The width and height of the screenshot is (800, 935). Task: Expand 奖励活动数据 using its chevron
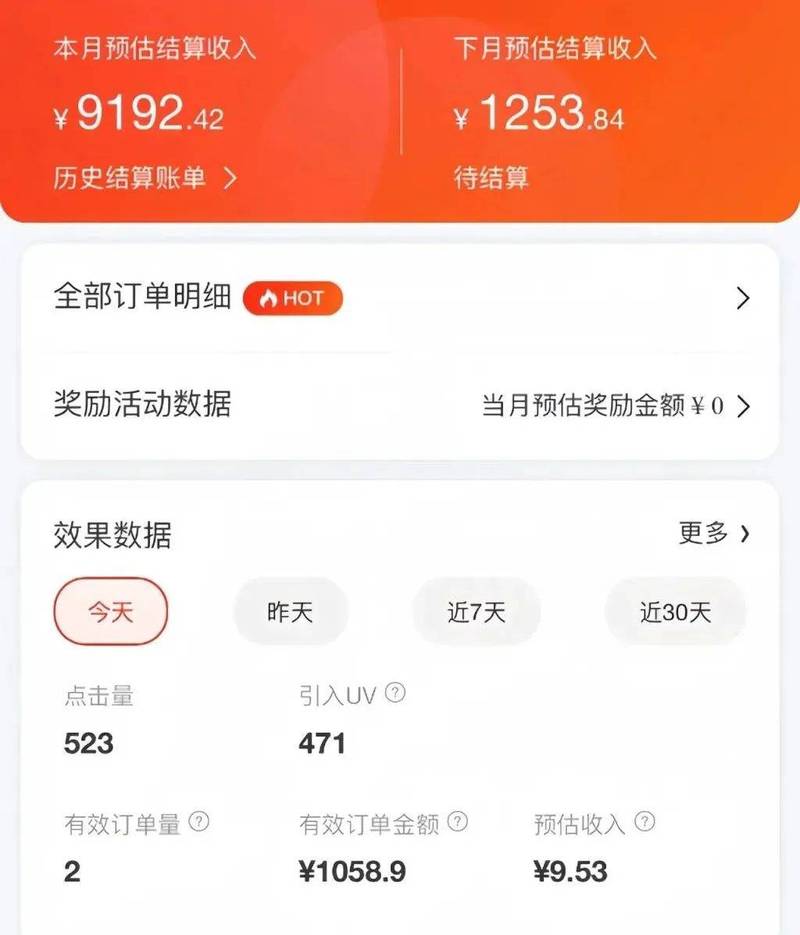point(742,407)
